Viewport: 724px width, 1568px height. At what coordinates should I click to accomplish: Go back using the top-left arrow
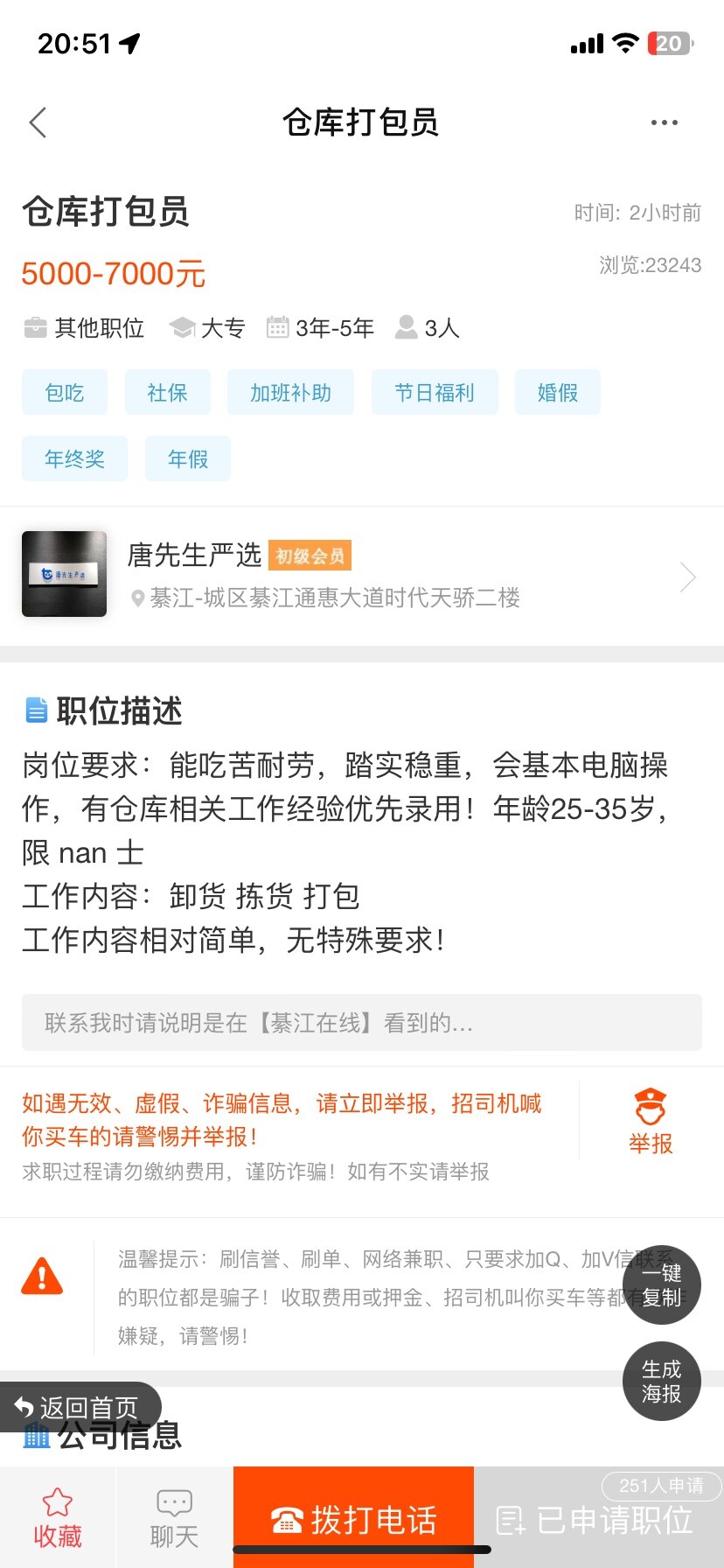click(x=38, y=123)
